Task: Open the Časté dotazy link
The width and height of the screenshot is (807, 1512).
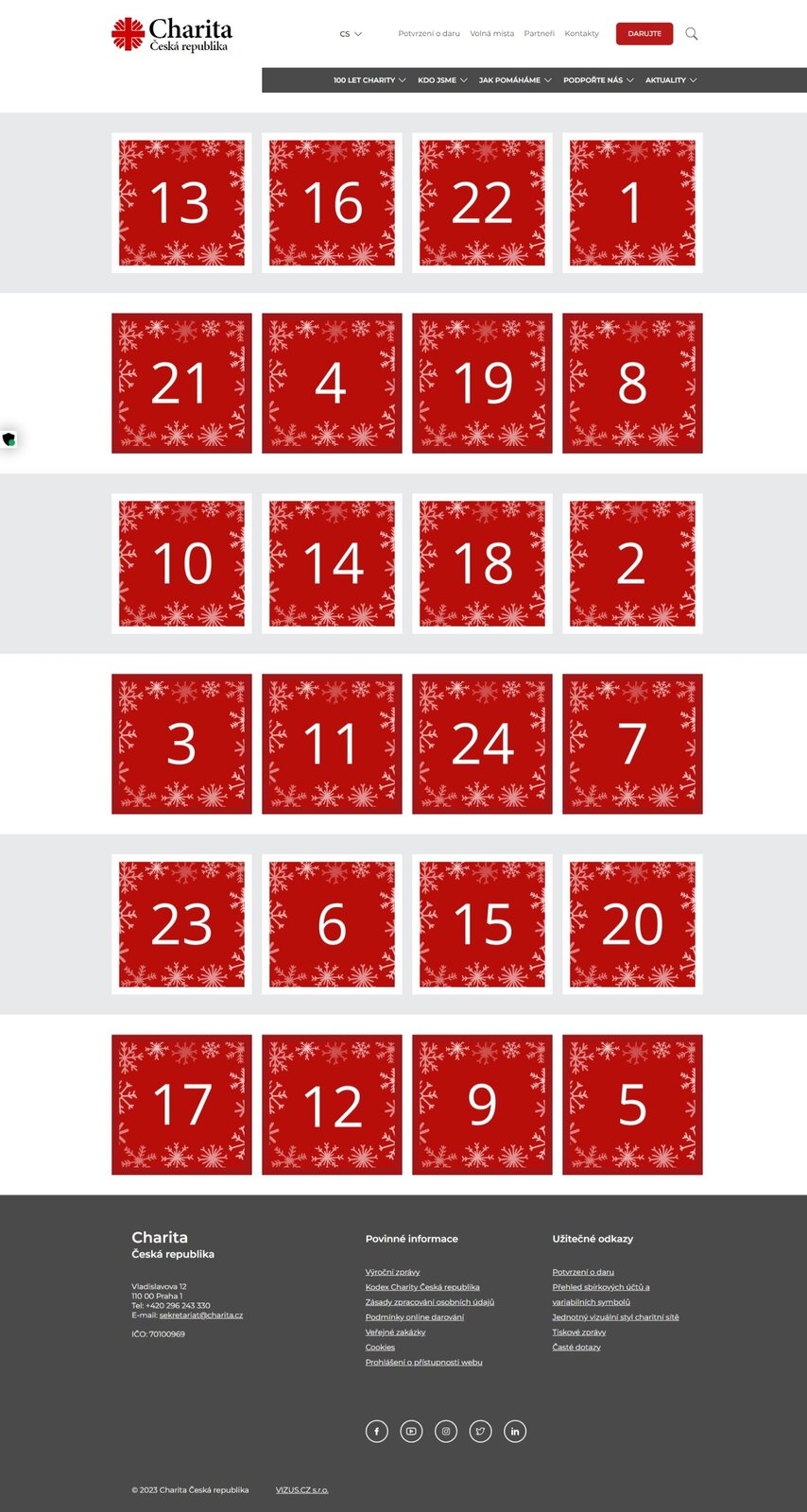Action: 576,1348
